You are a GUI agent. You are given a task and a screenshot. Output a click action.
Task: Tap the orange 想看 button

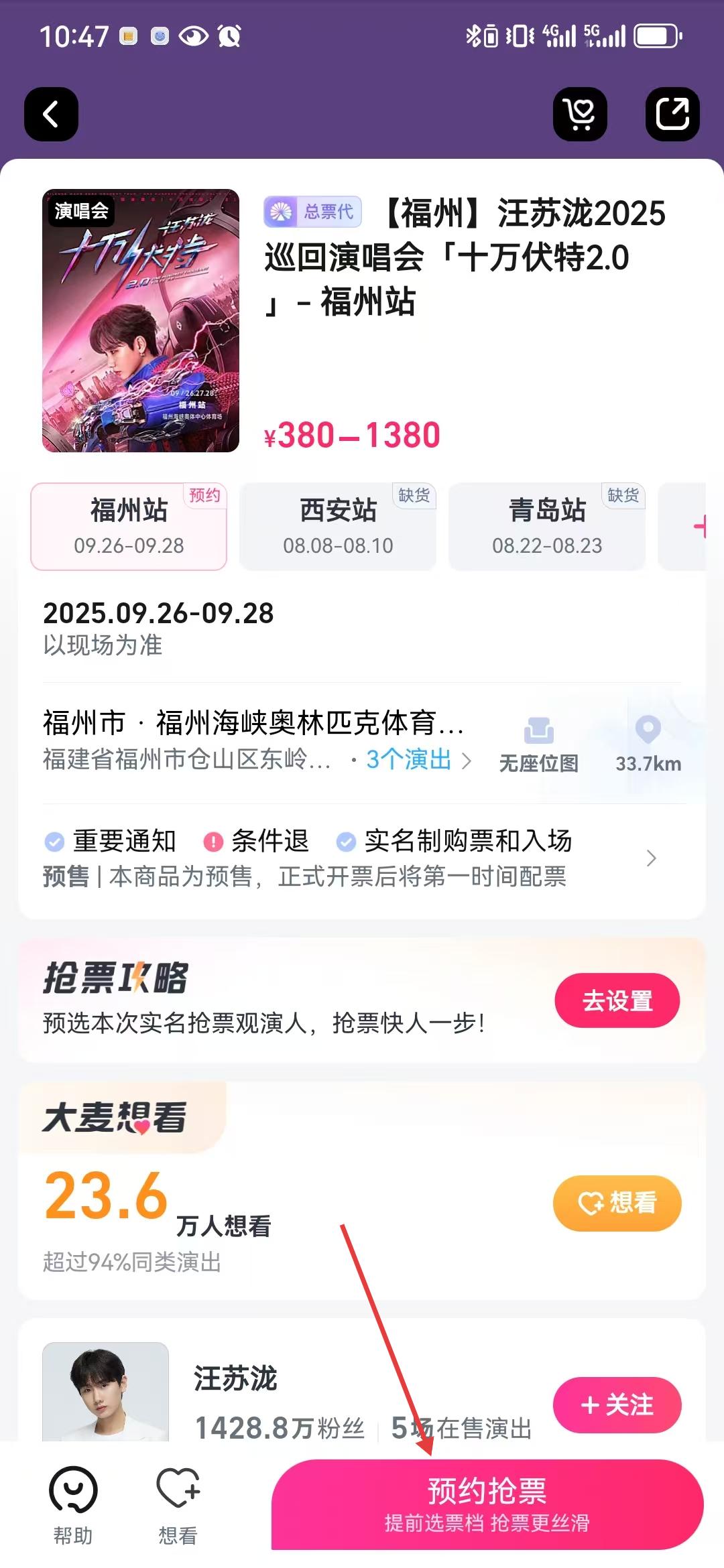pyautogui.click(x=617, y=1203)
